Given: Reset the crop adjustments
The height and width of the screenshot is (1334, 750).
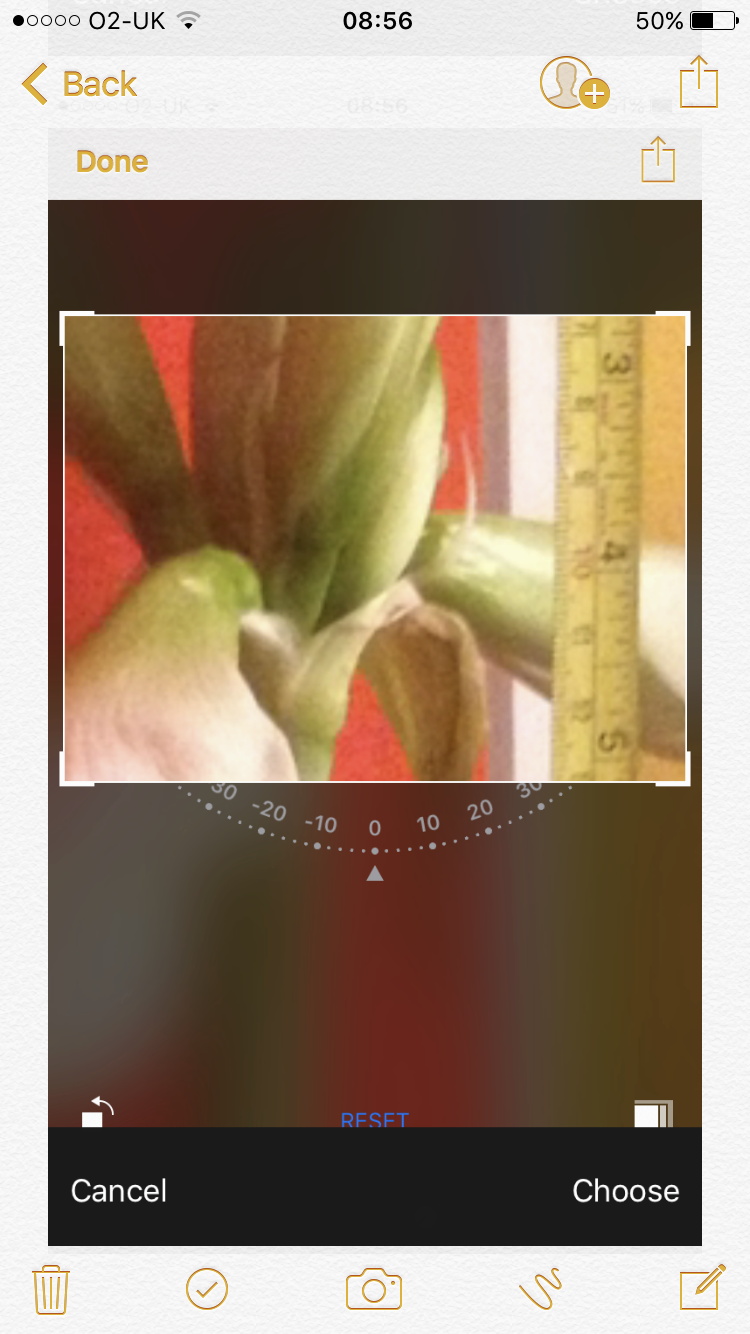Looking at the screenshot, I should pos(375,1119).
